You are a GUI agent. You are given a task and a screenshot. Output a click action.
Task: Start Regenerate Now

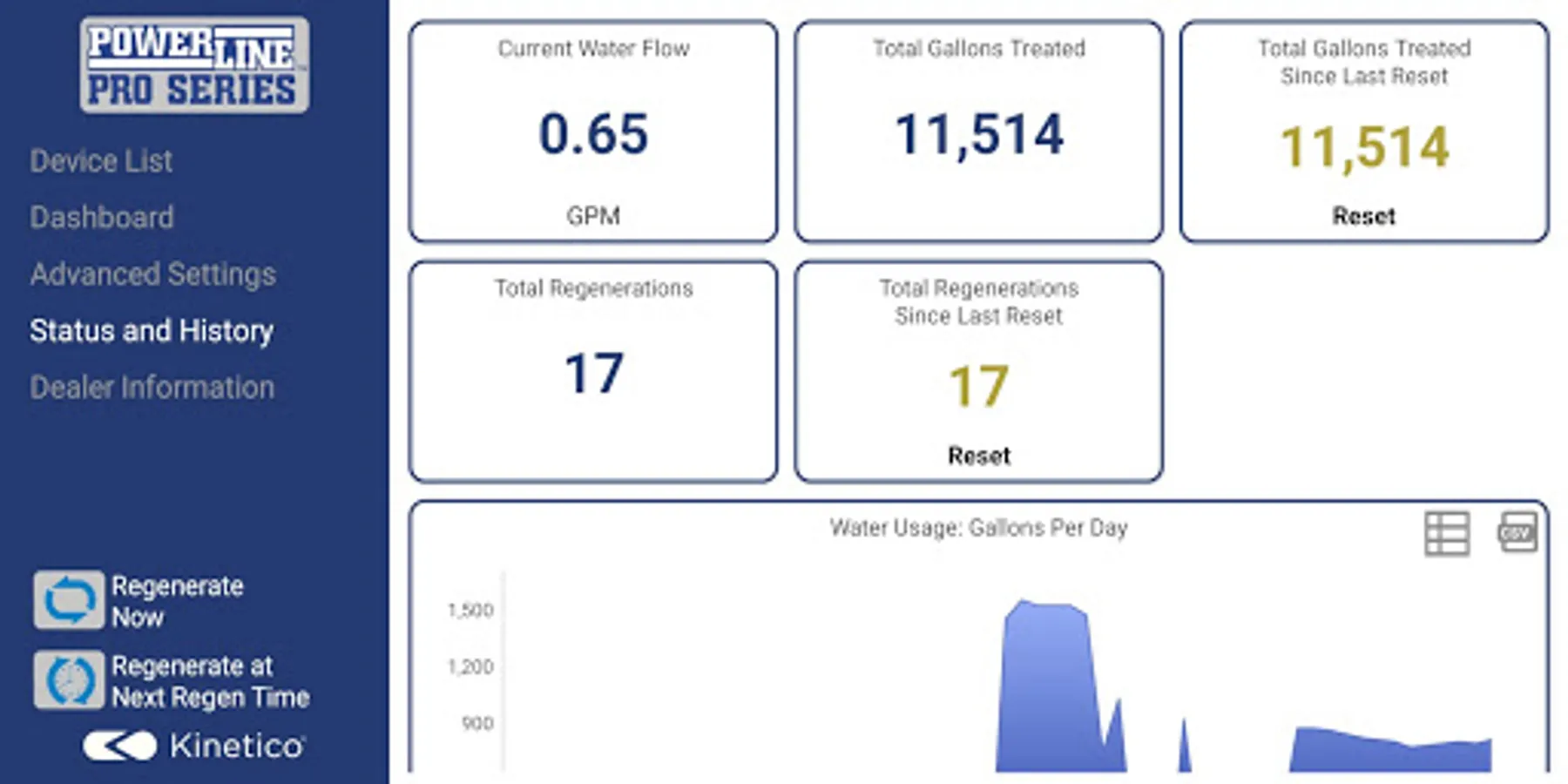coord(69,600)
